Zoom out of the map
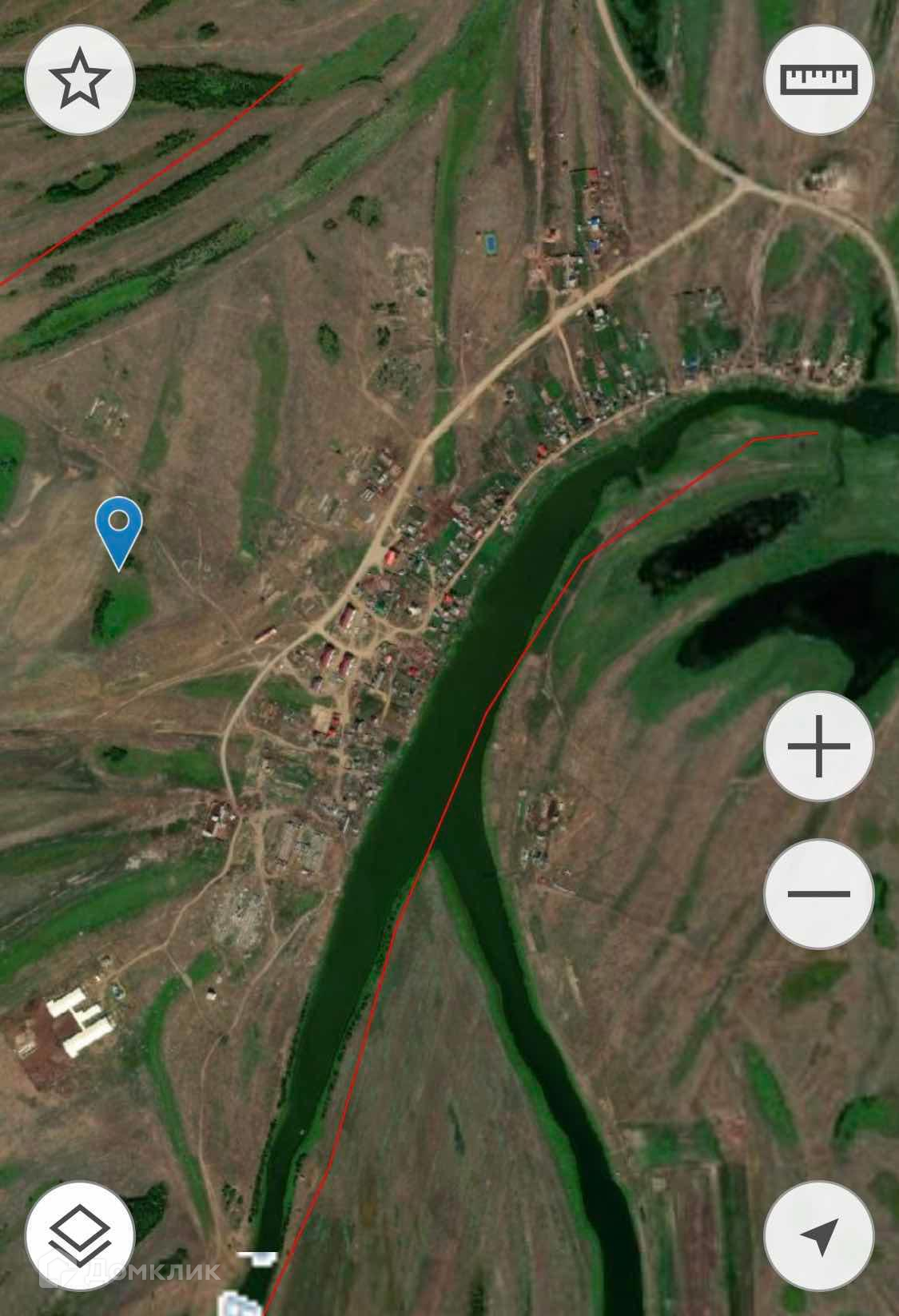 pyautogui.click(x=819, y=893)
